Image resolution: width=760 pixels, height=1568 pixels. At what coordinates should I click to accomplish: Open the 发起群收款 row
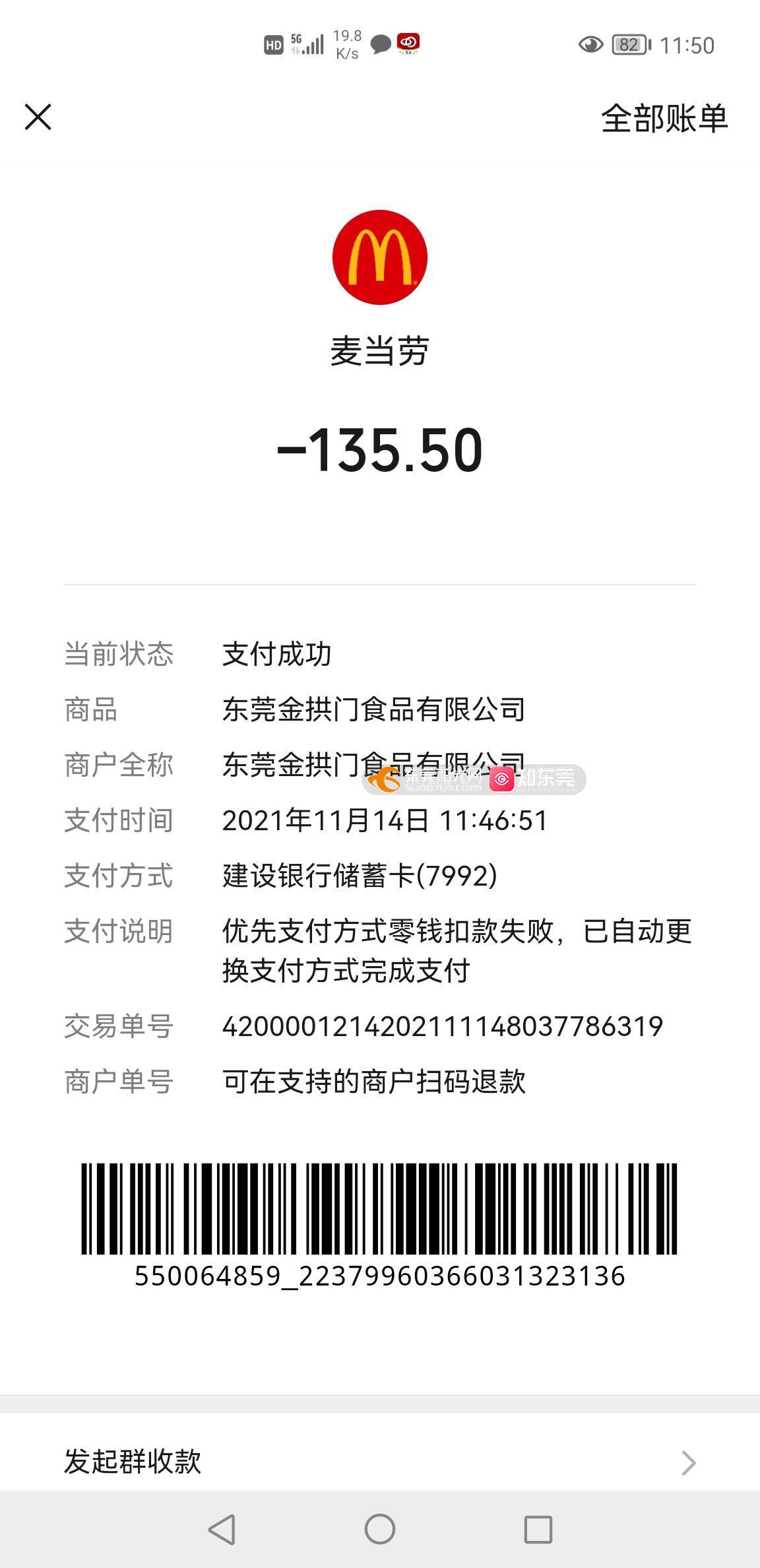click(x=379, y=1462)
